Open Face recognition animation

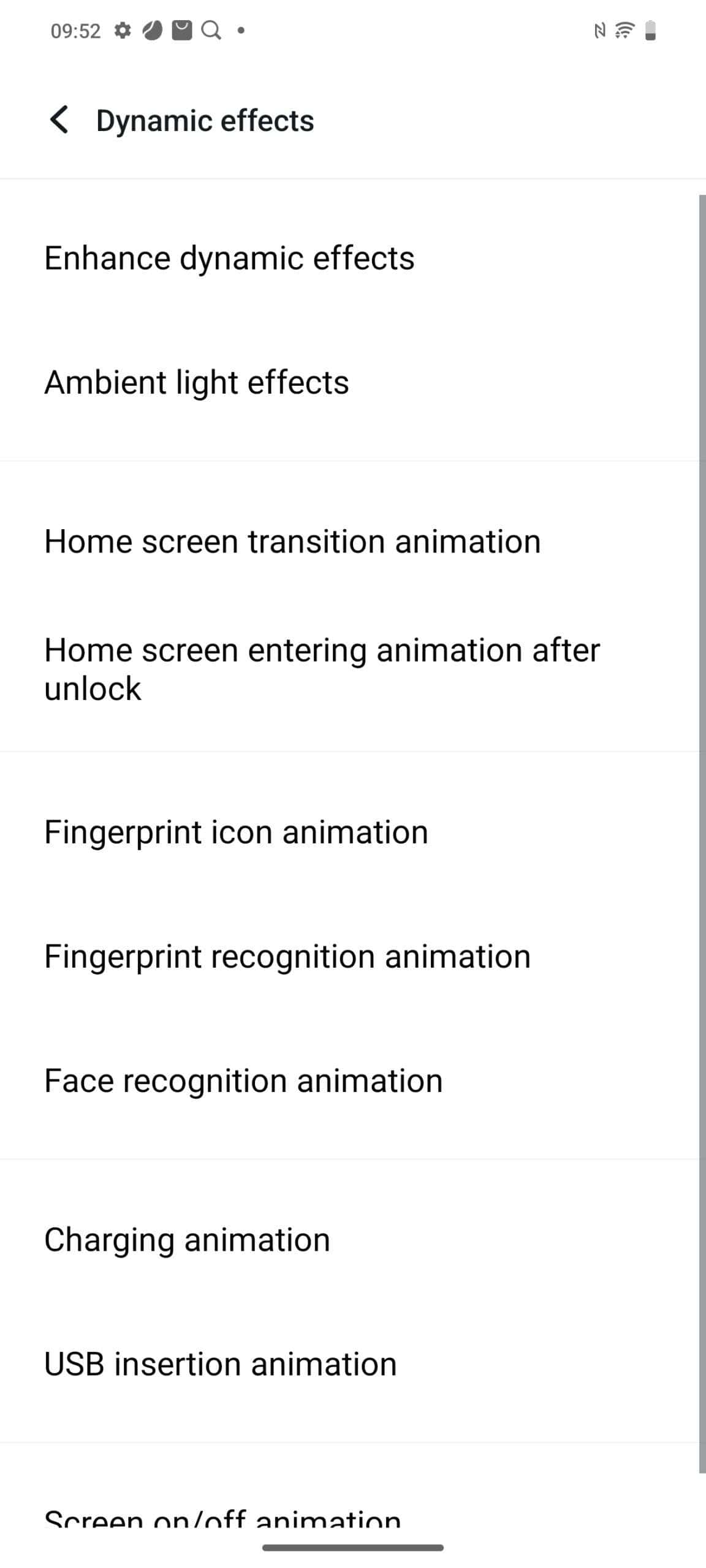click(349, 1081)
